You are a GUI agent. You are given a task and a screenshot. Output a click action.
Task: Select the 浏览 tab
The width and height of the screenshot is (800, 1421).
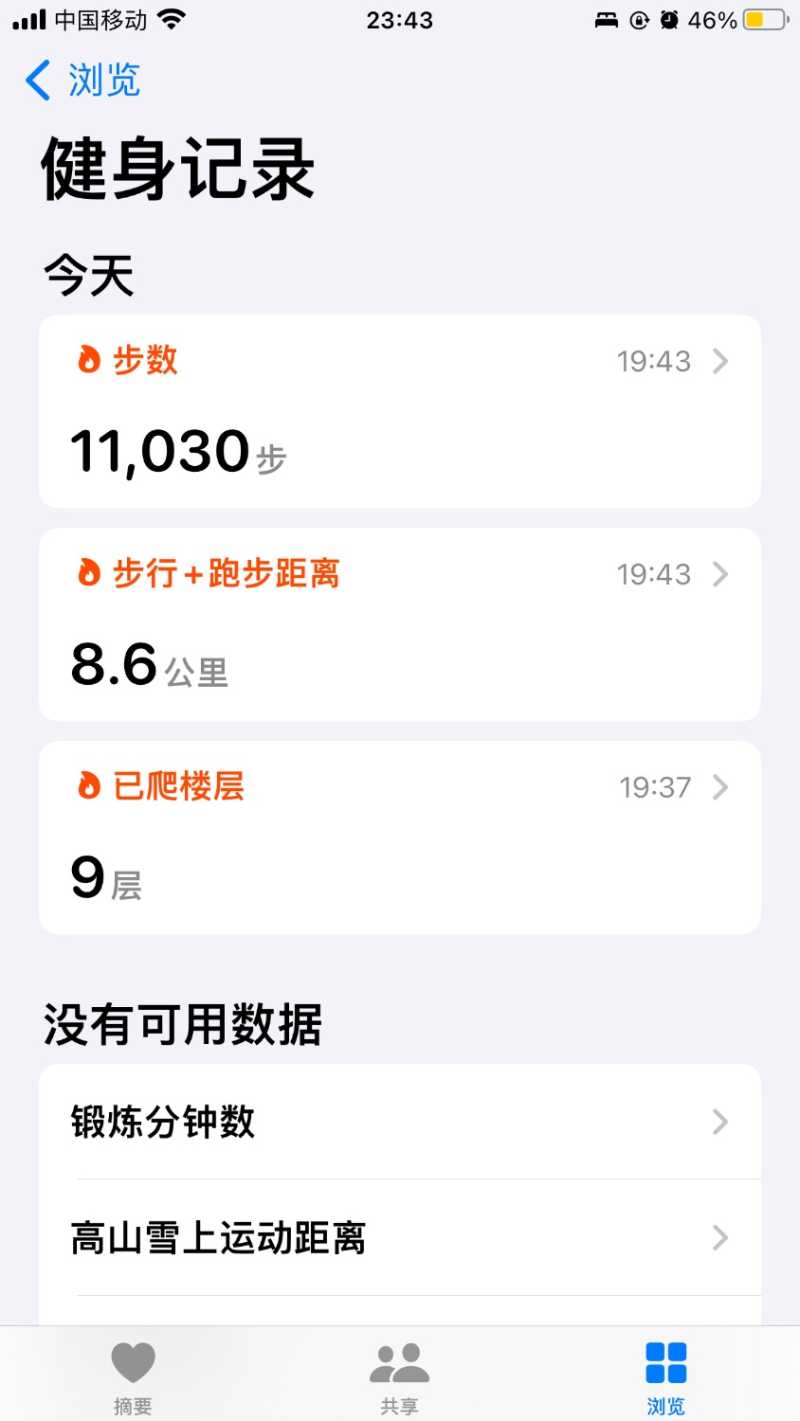click(x=665, y=1377)
